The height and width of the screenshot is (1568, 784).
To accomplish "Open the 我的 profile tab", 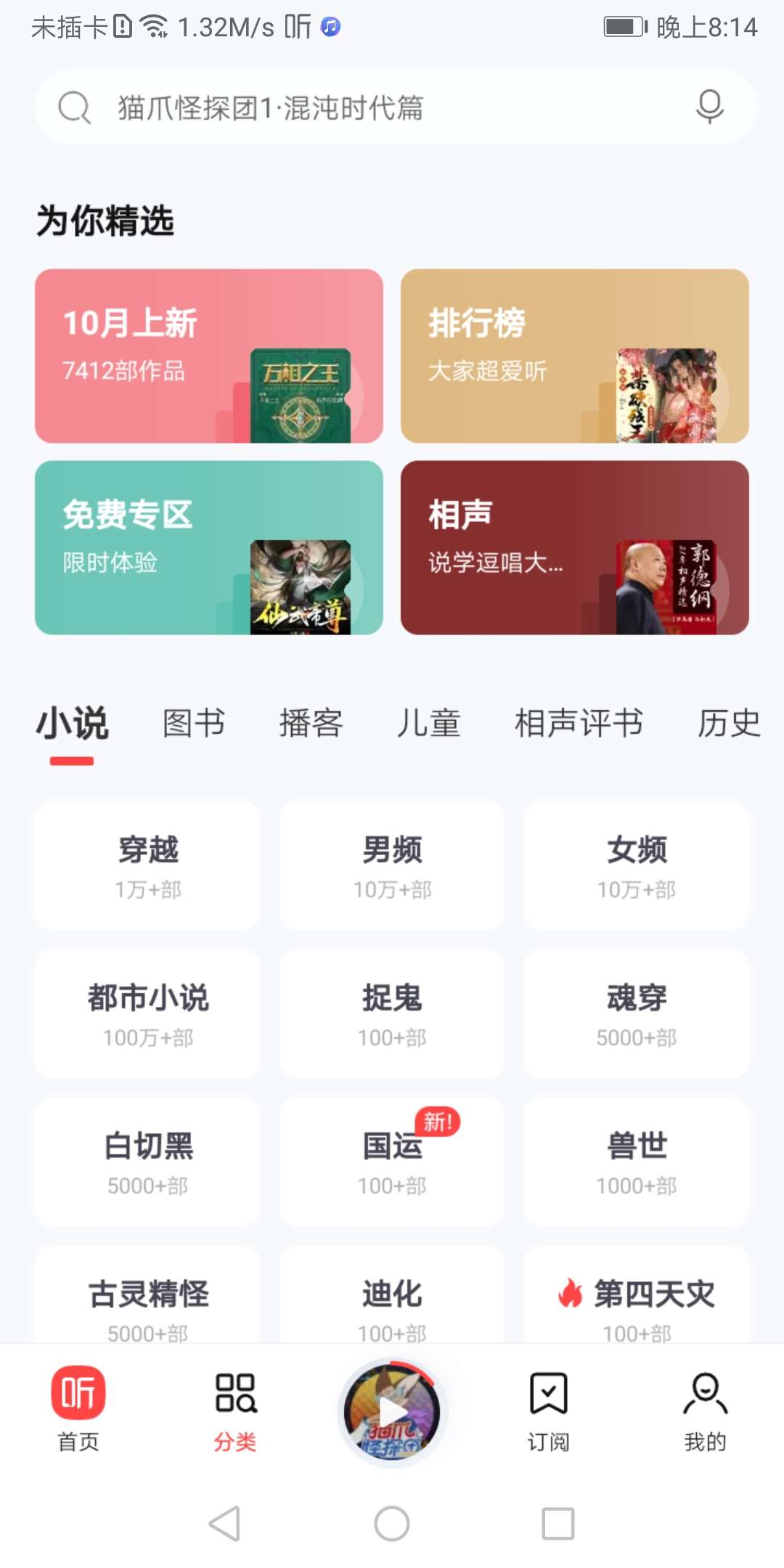I will coord(706,1410).
